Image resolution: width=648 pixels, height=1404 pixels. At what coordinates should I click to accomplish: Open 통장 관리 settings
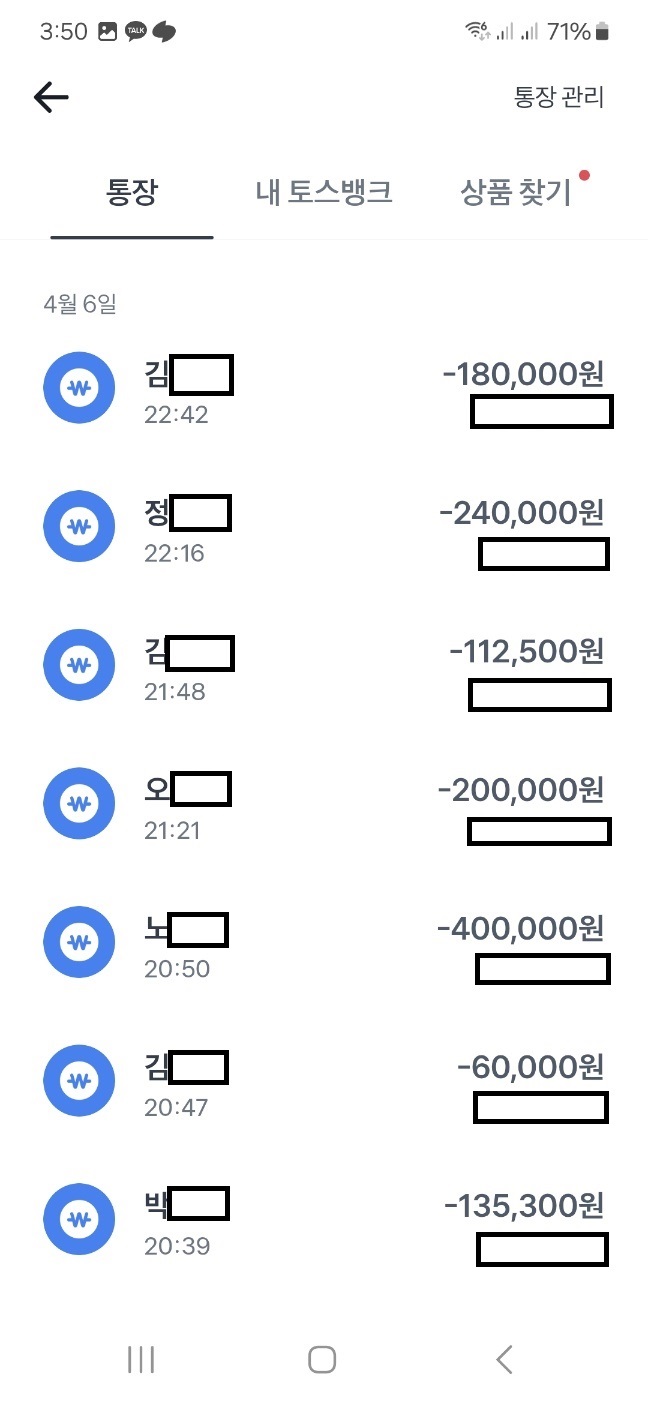pyautogui.click(x=558, y=97)
